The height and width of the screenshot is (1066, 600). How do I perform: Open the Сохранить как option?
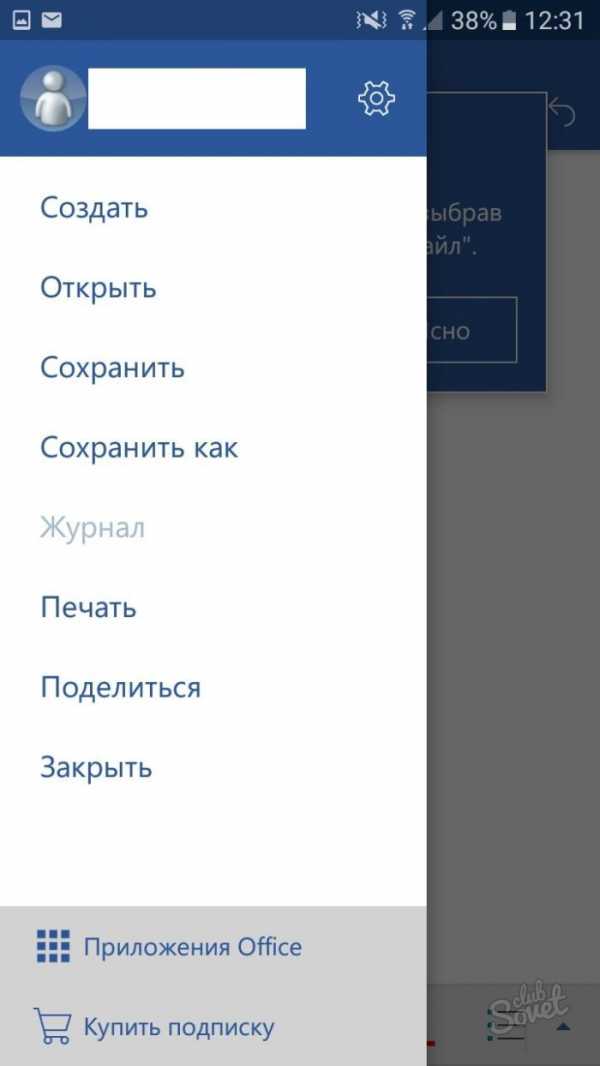coord(139,448)
